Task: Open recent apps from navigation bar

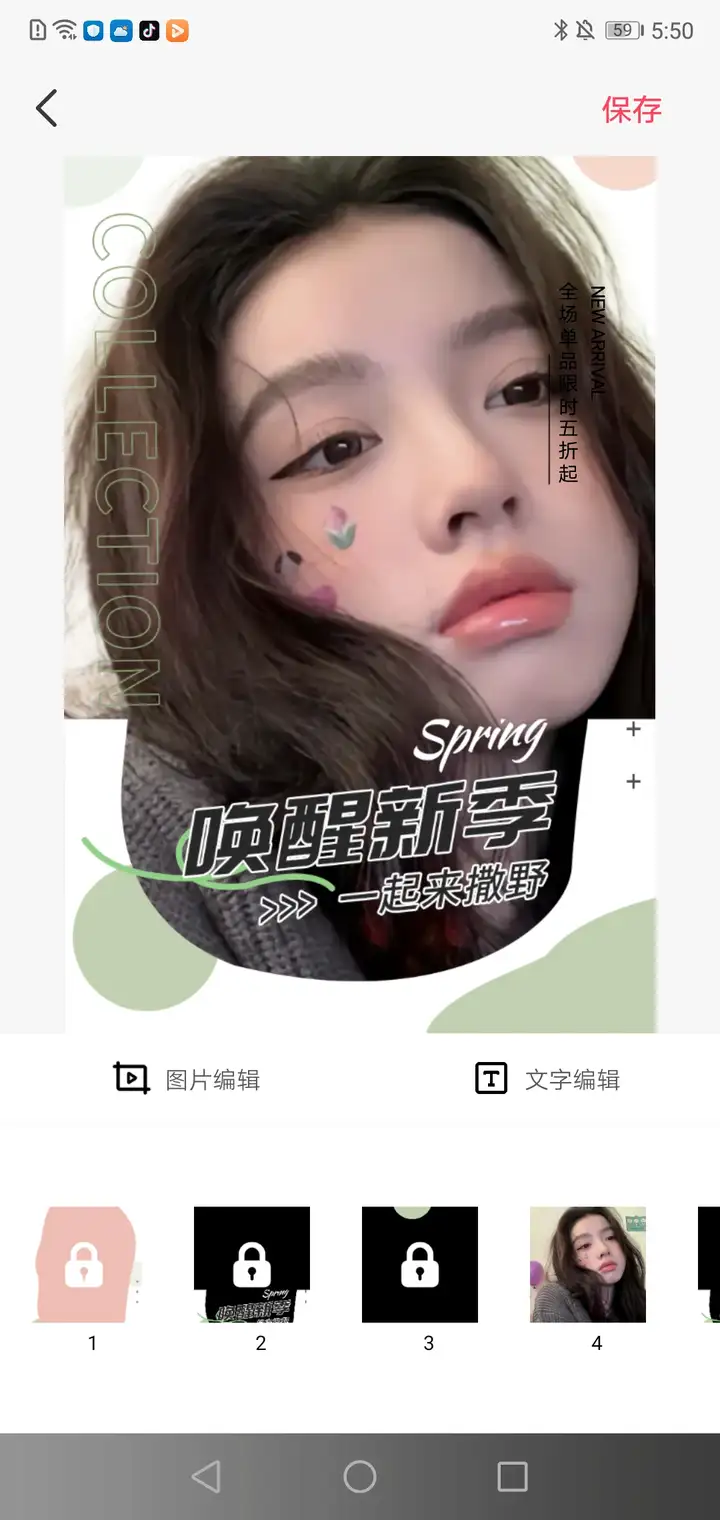Action: pyautogui.click(x=512, y=1476)
